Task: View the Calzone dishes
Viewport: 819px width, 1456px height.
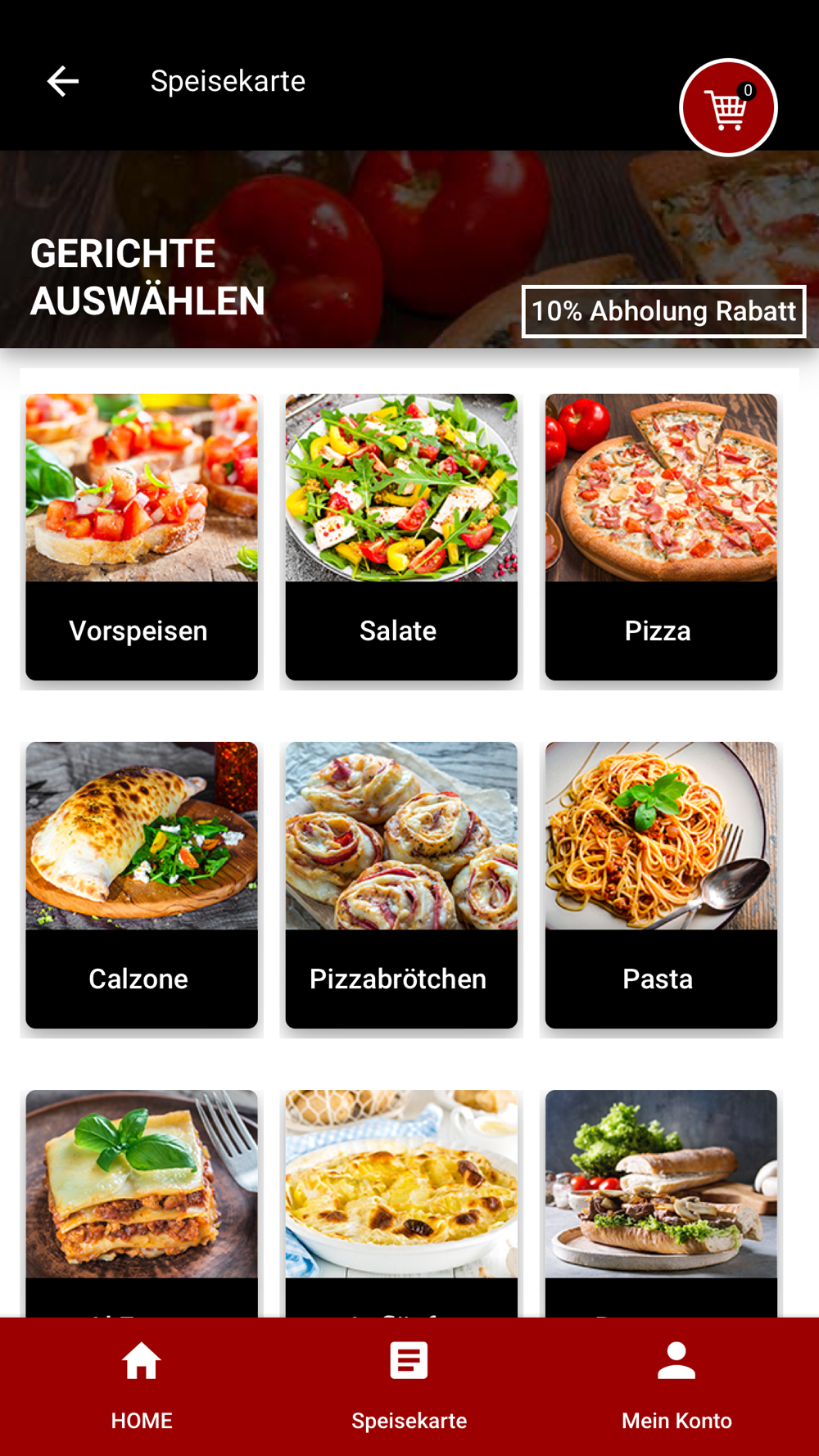Action: pyautogui.click(x=142, y=884)
